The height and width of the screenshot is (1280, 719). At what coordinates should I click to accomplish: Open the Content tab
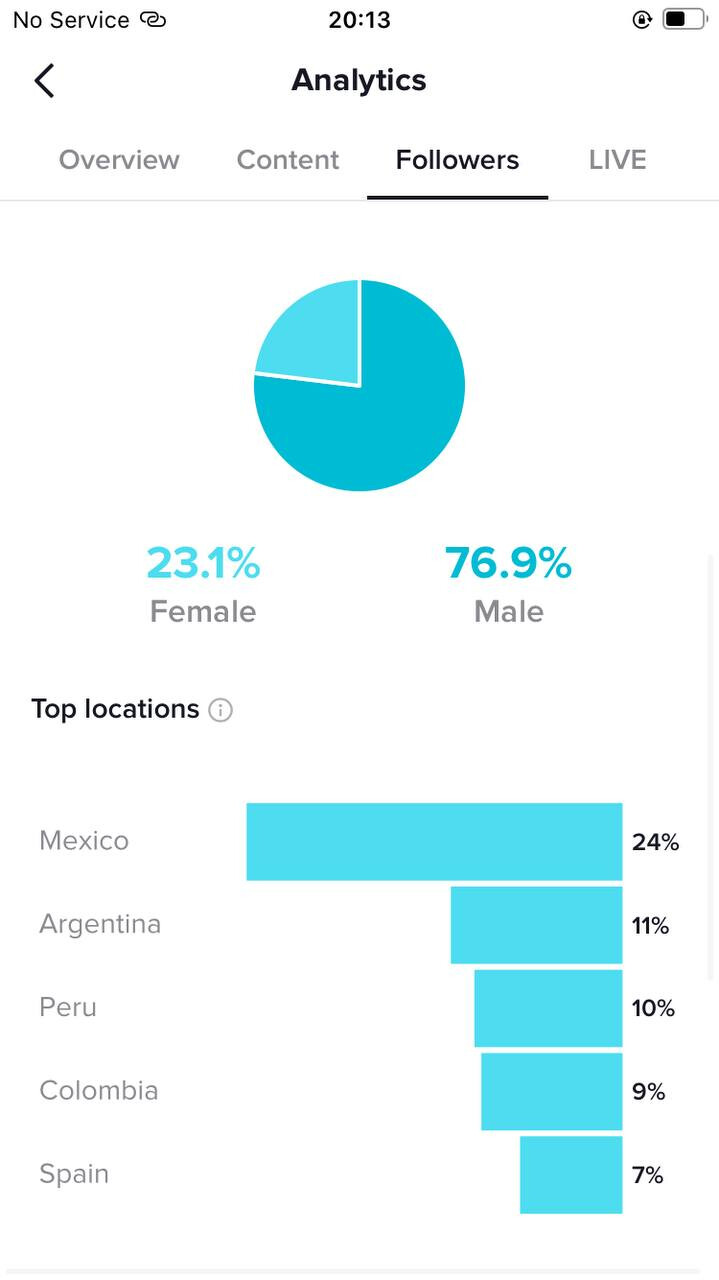pos(288,160)
